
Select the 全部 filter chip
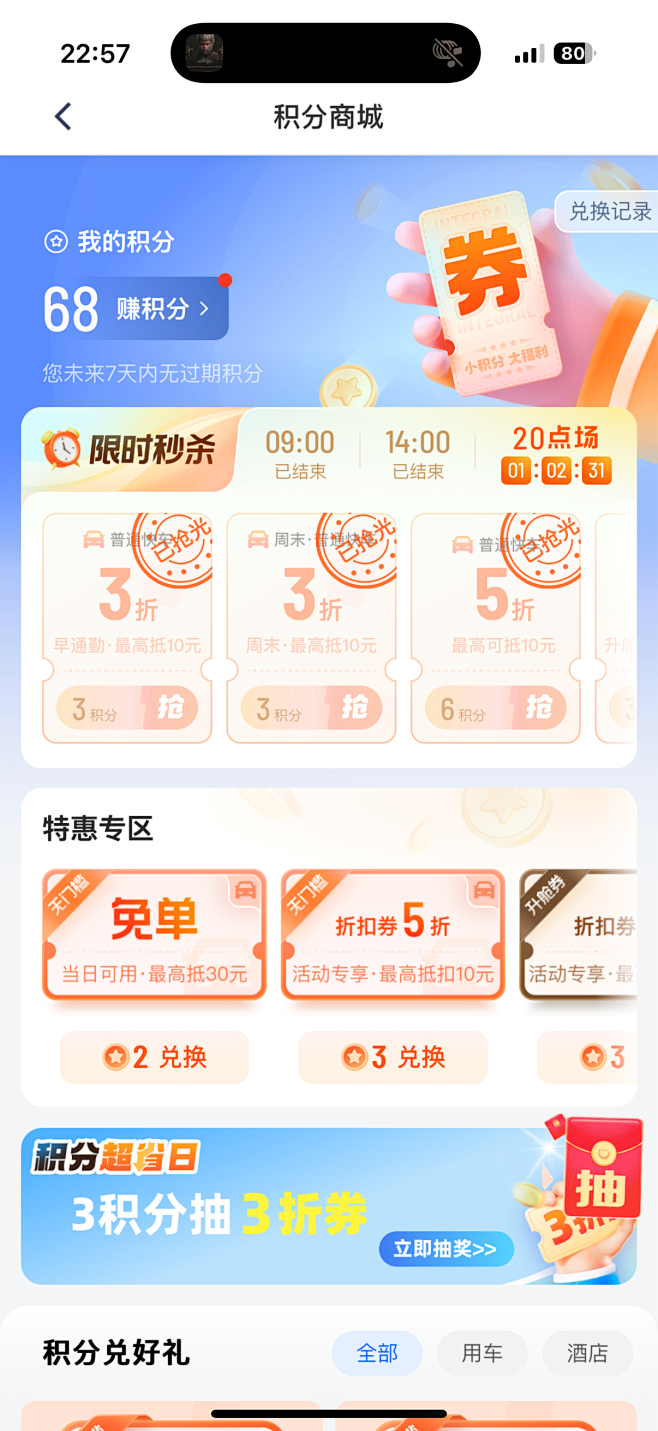coord(377,1353)
